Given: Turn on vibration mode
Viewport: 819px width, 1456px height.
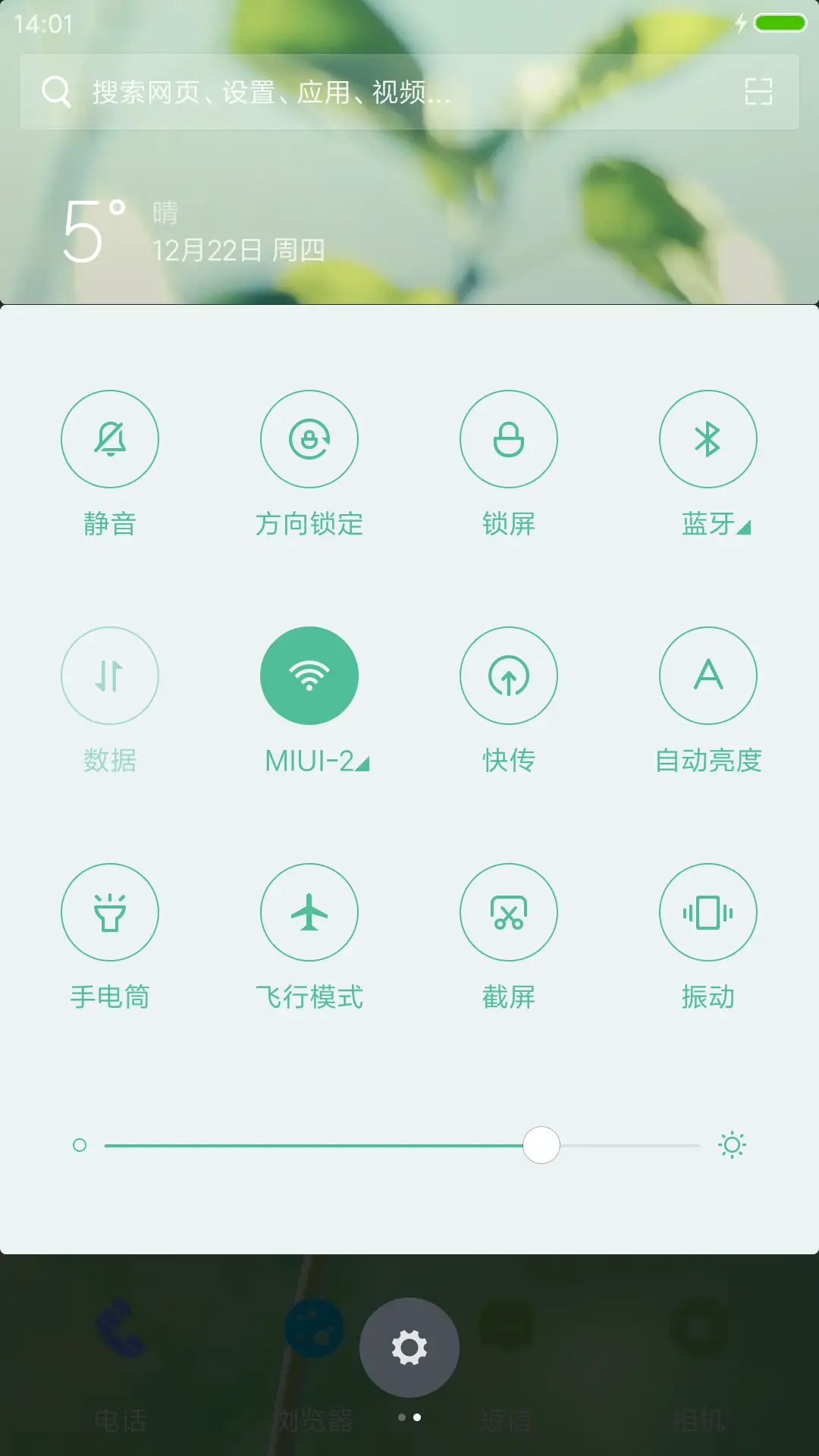Looking at the screenshot, I should click(708, 912).
